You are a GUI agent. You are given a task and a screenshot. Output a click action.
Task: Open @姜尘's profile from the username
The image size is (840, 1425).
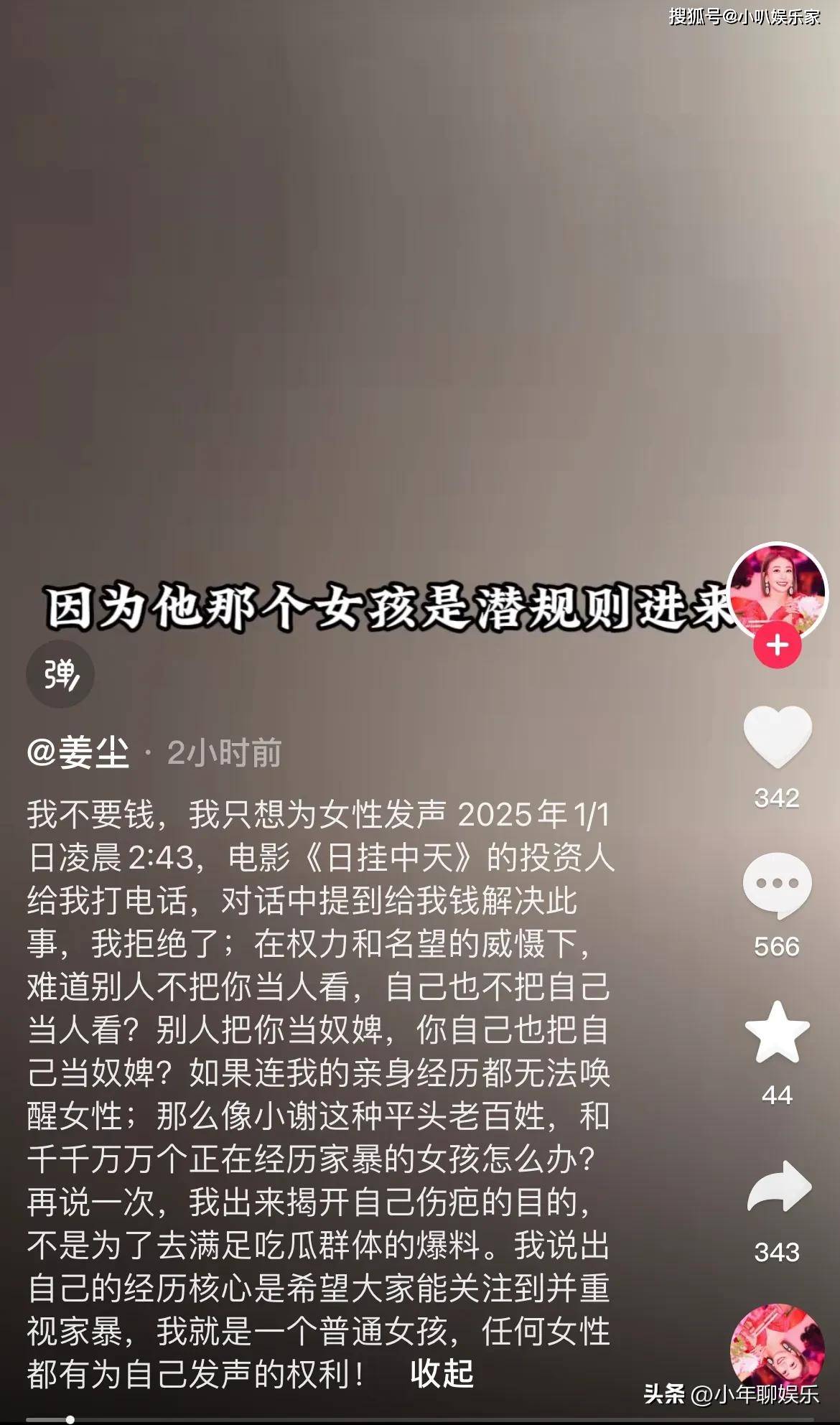pyautogui.click(x=78, y=752)
